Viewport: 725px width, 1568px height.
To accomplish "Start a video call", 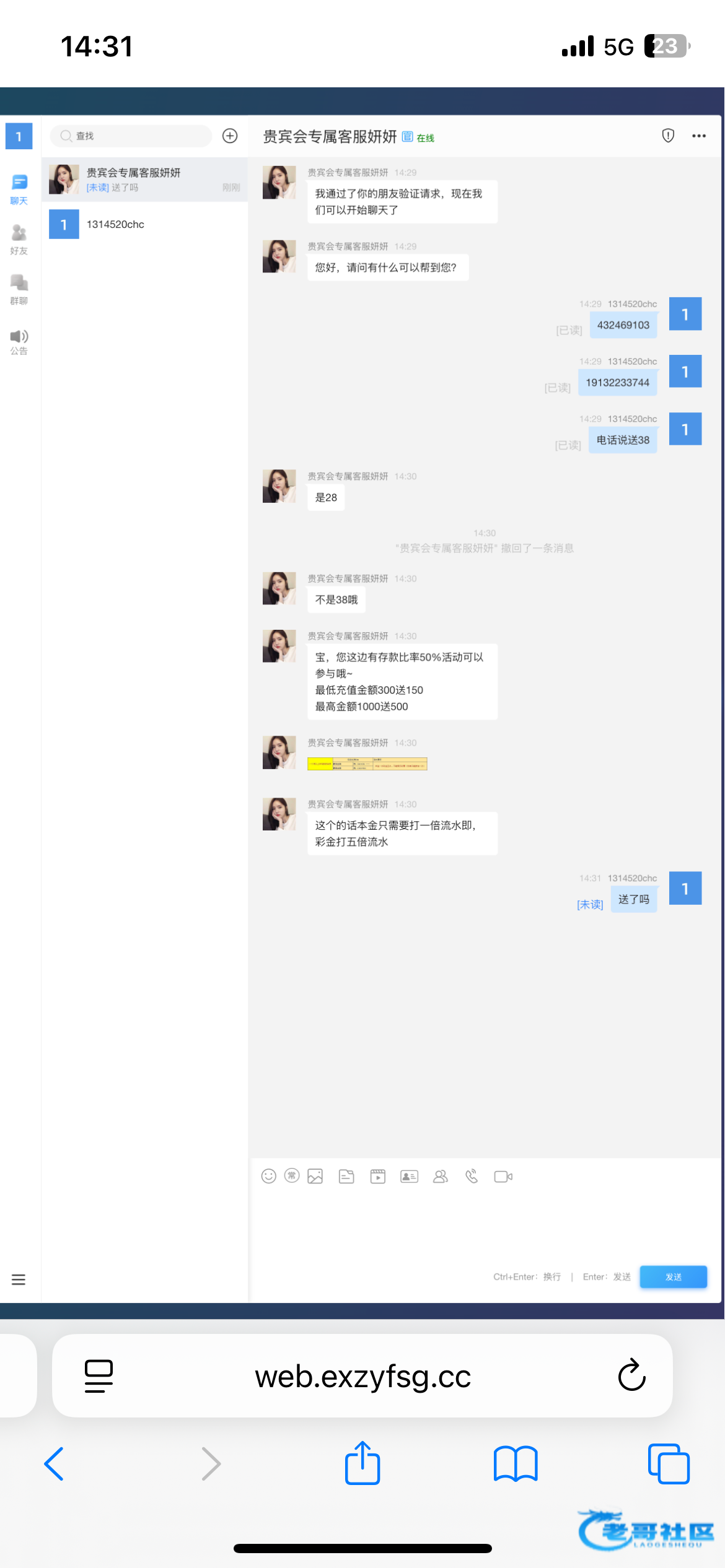I will tap(503, 1176).
